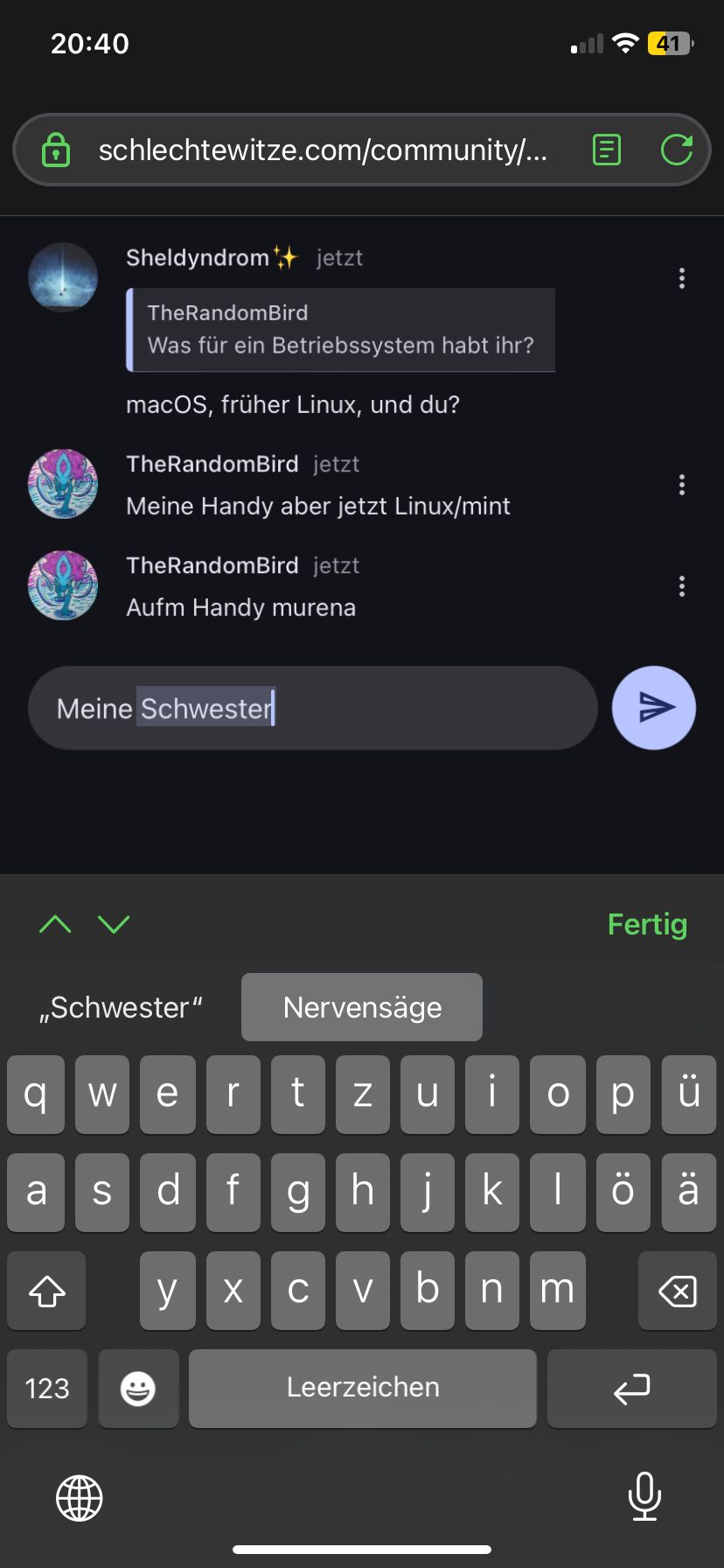This screenshot has width=724, height=1568.
Task: Switch keyboard language with the globe
Action: click(x=80, y=1497)
